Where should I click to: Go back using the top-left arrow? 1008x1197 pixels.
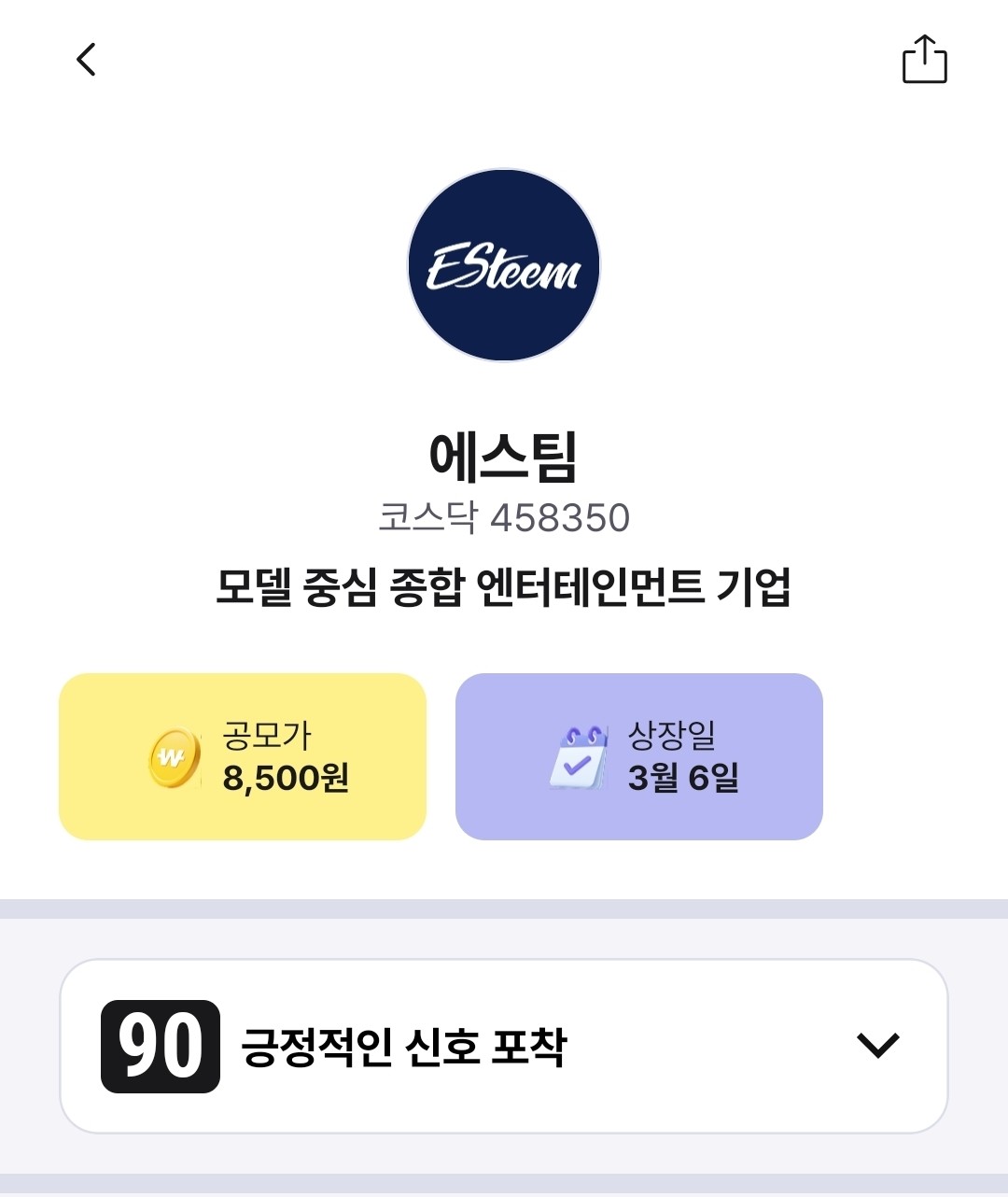click(x=86, y=60)
